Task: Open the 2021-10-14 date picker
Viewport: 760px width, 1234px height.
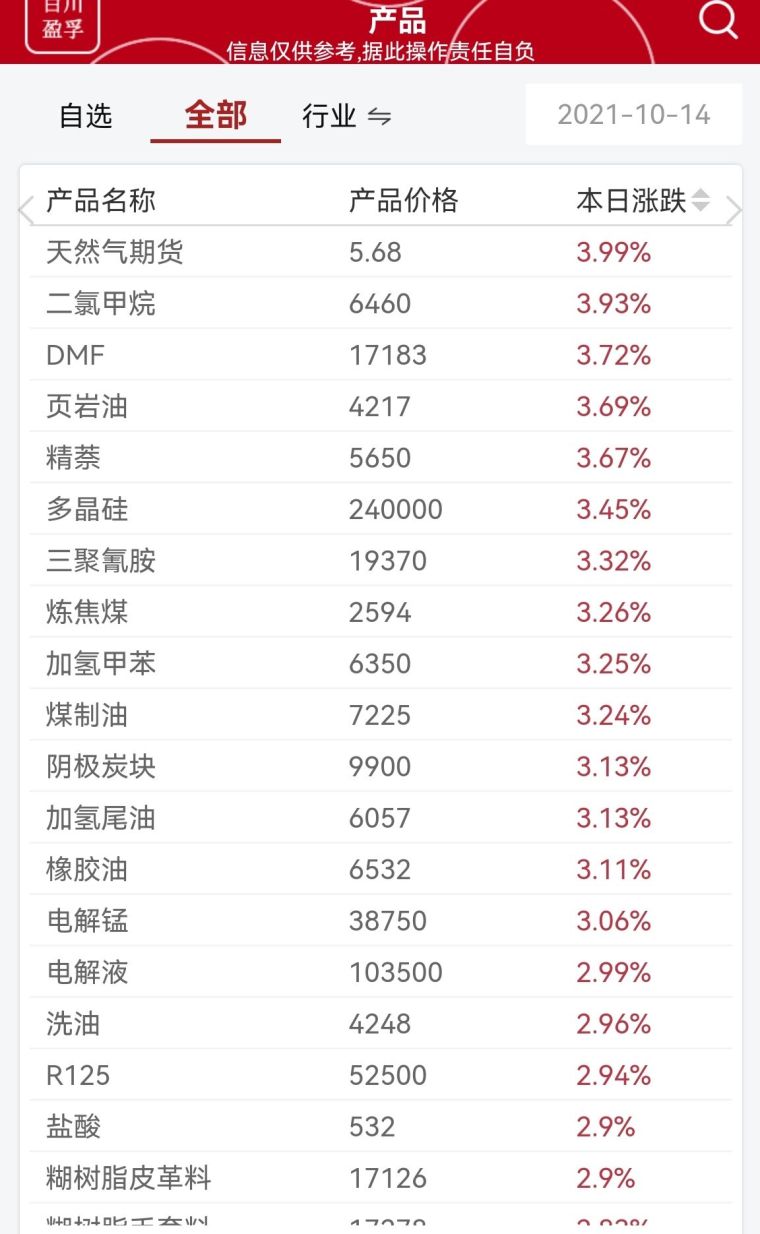Action: click(x=634, y=114)
